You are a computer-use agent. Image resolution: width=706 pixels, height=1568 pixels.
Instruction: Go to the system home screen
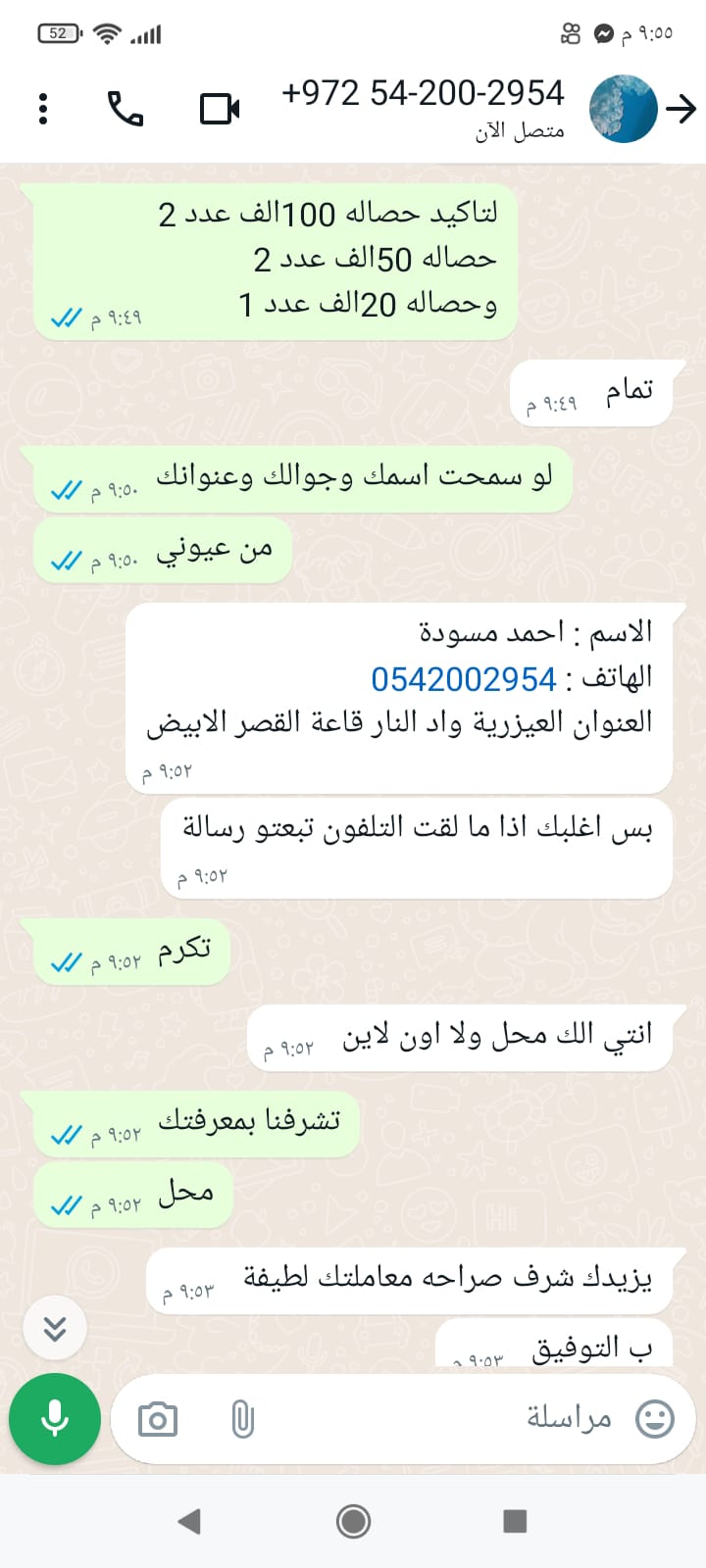point(353,1521)
